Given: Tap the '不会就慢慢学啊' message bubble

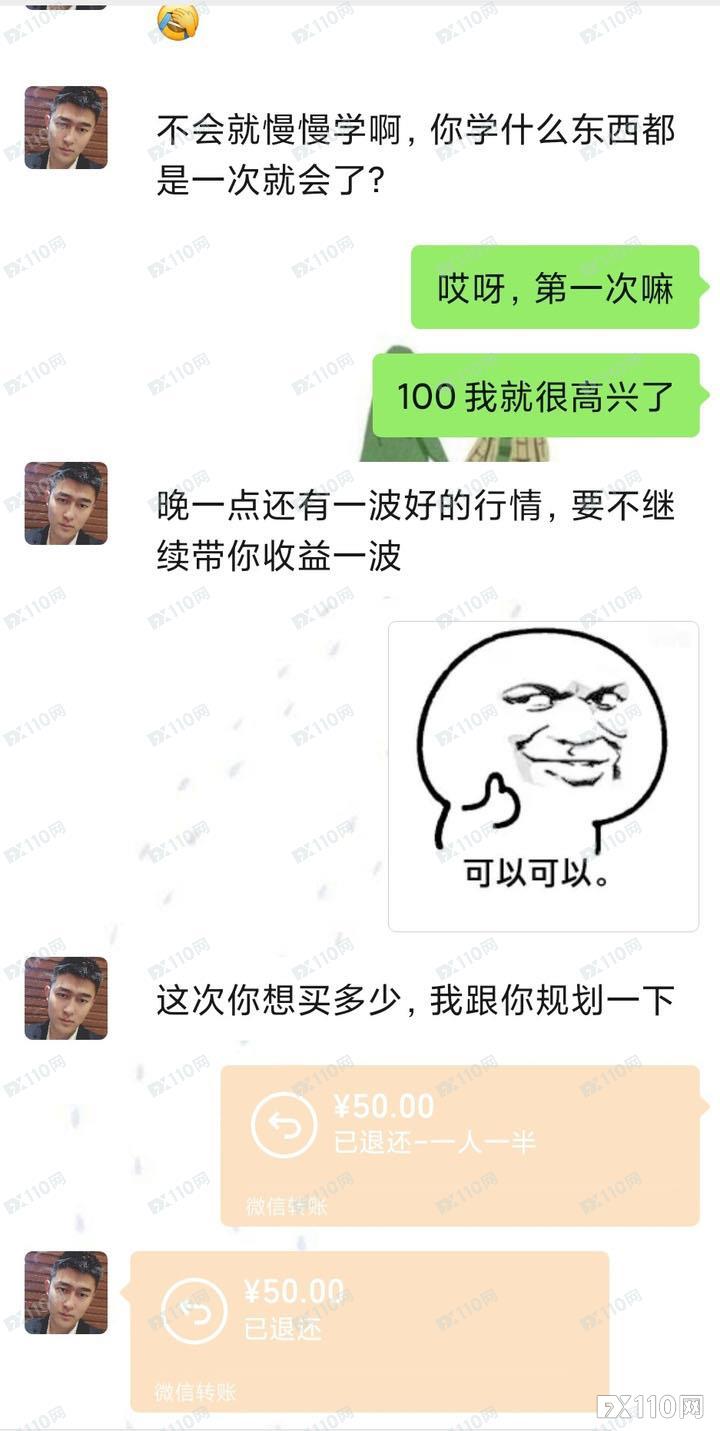Looking at the screenshot, I should click(420, 153).
